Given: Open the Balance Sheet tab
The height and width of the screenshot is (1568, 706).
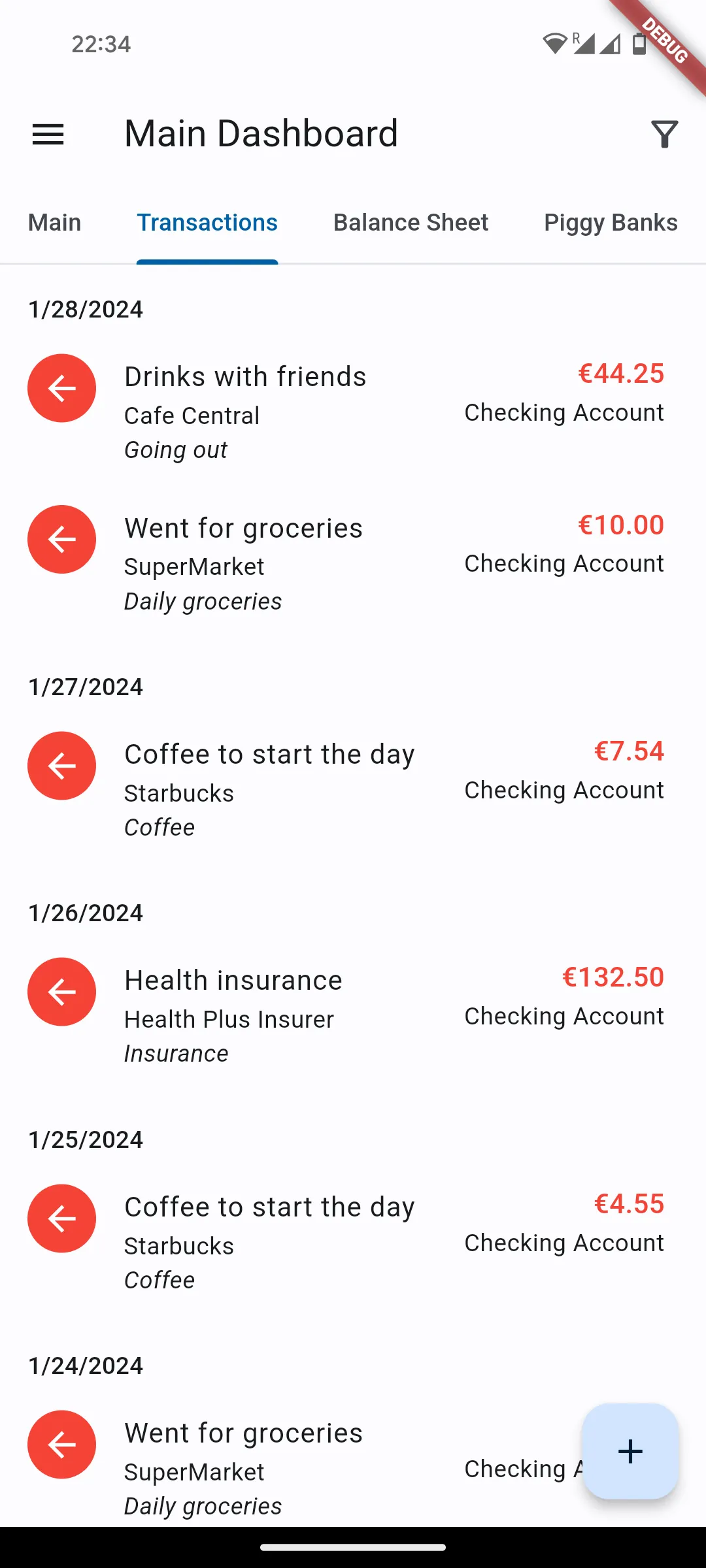Looking at the screenshot, I should click(410, 222).
